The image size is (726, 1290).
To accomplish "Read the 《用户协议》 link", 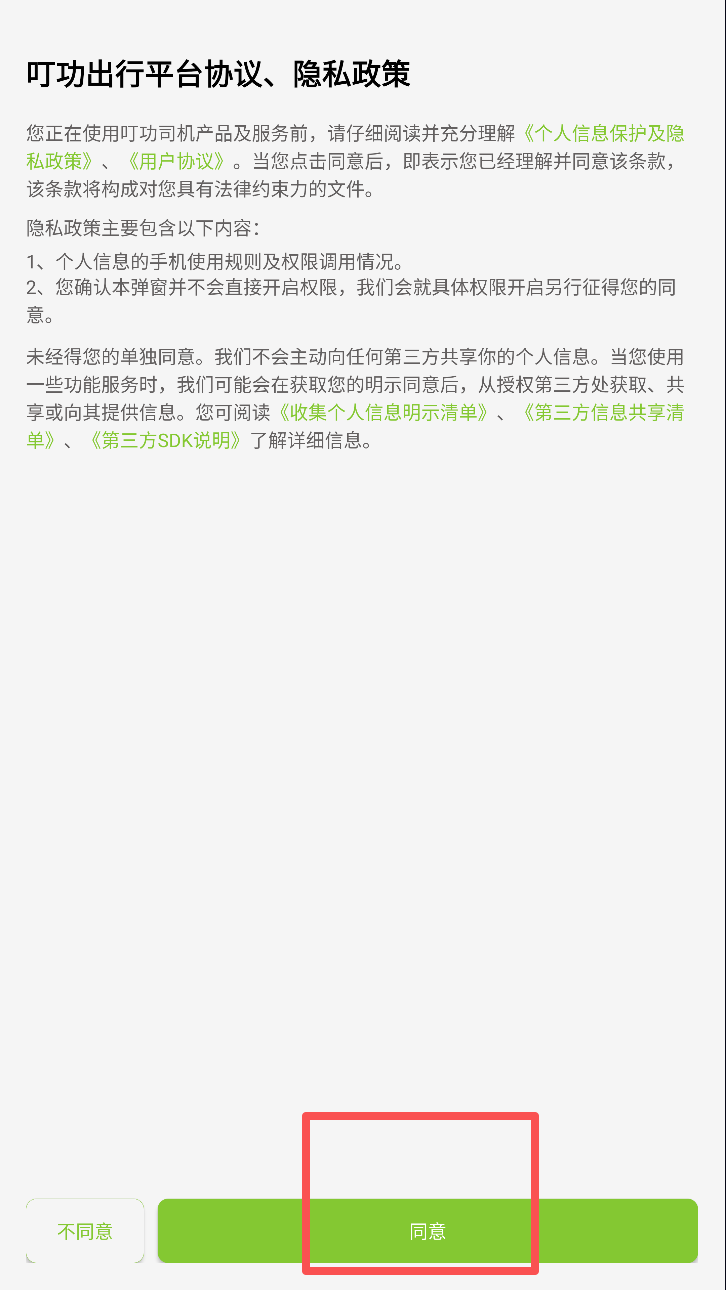I will point(180,161).
